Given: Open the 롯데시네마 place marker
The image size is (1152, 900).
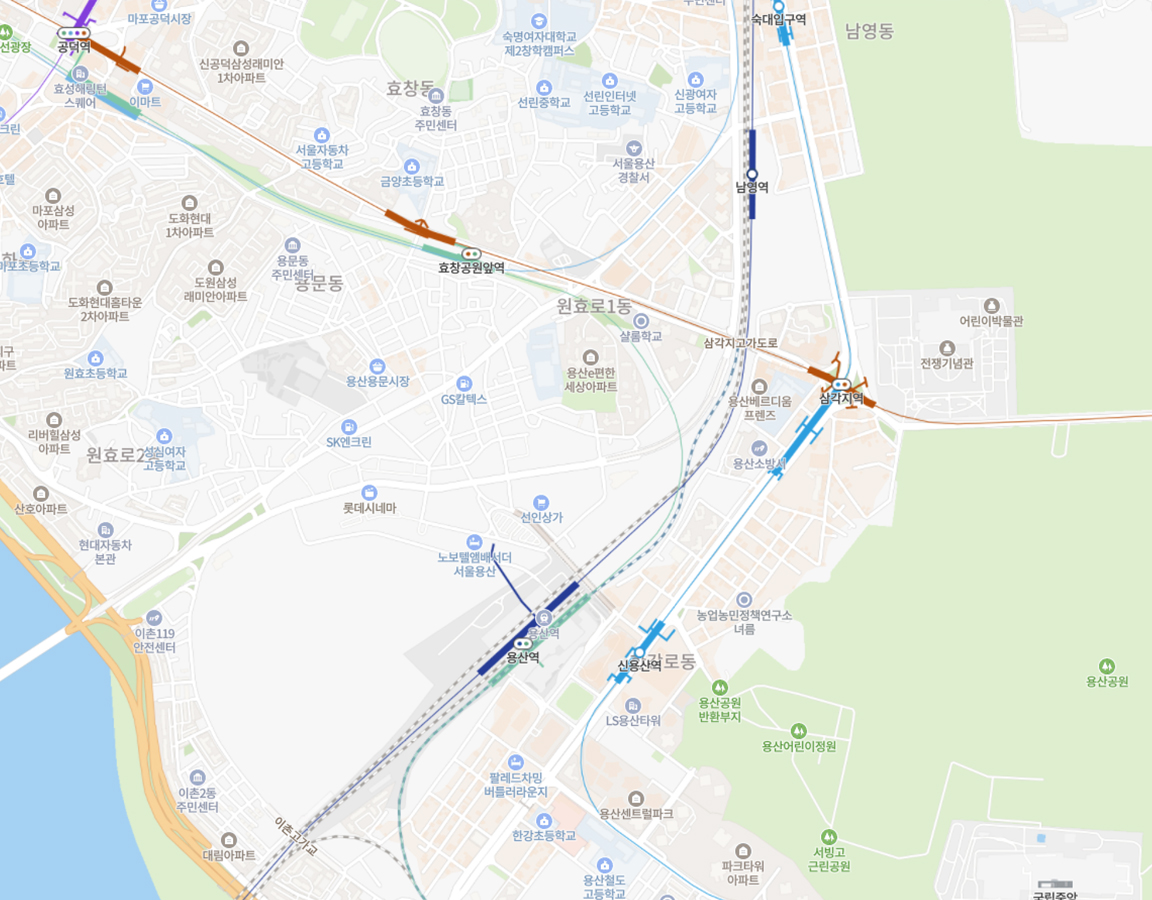Looking at the screenshot, I should pos(369,492).
